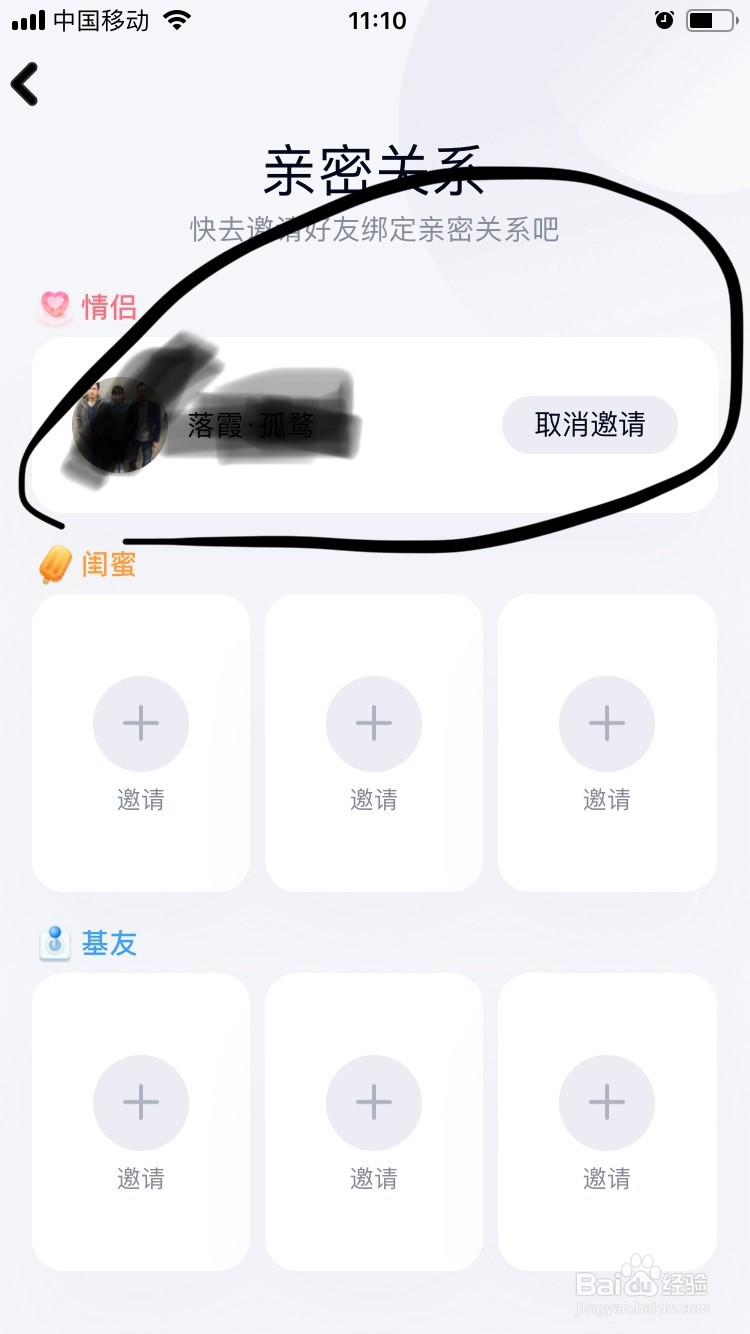The height and width of the screenshot is (1334, 750).
Task: Tap the 11:10 clock in the status bar
Action: click(375, 20)
